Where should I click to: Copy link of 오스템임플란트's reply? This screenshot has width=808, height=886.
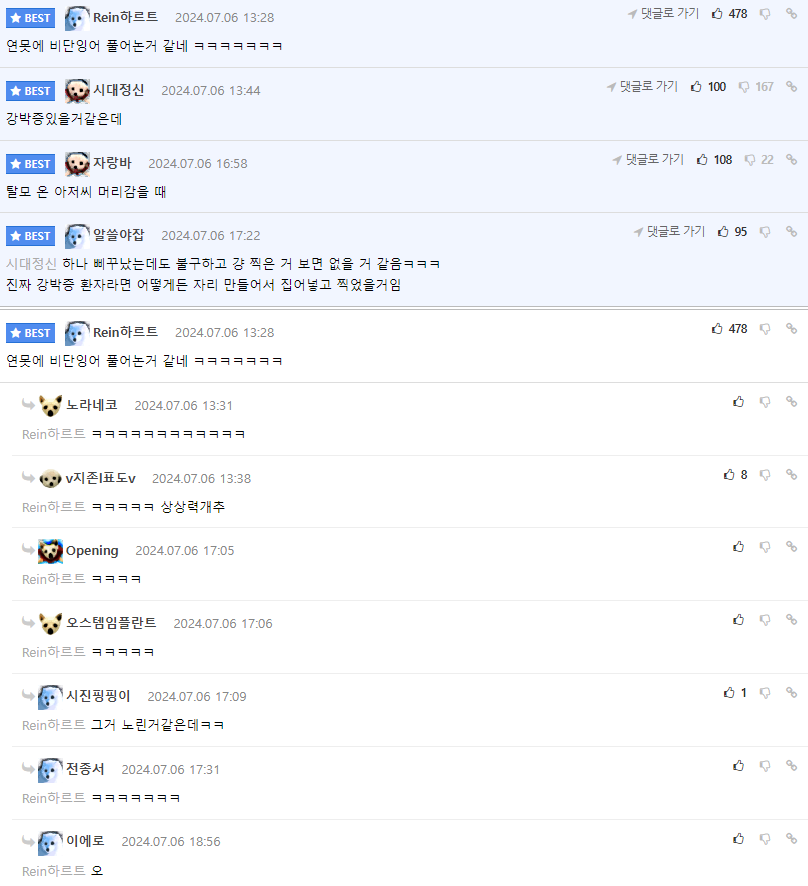(x=791, y=620)
